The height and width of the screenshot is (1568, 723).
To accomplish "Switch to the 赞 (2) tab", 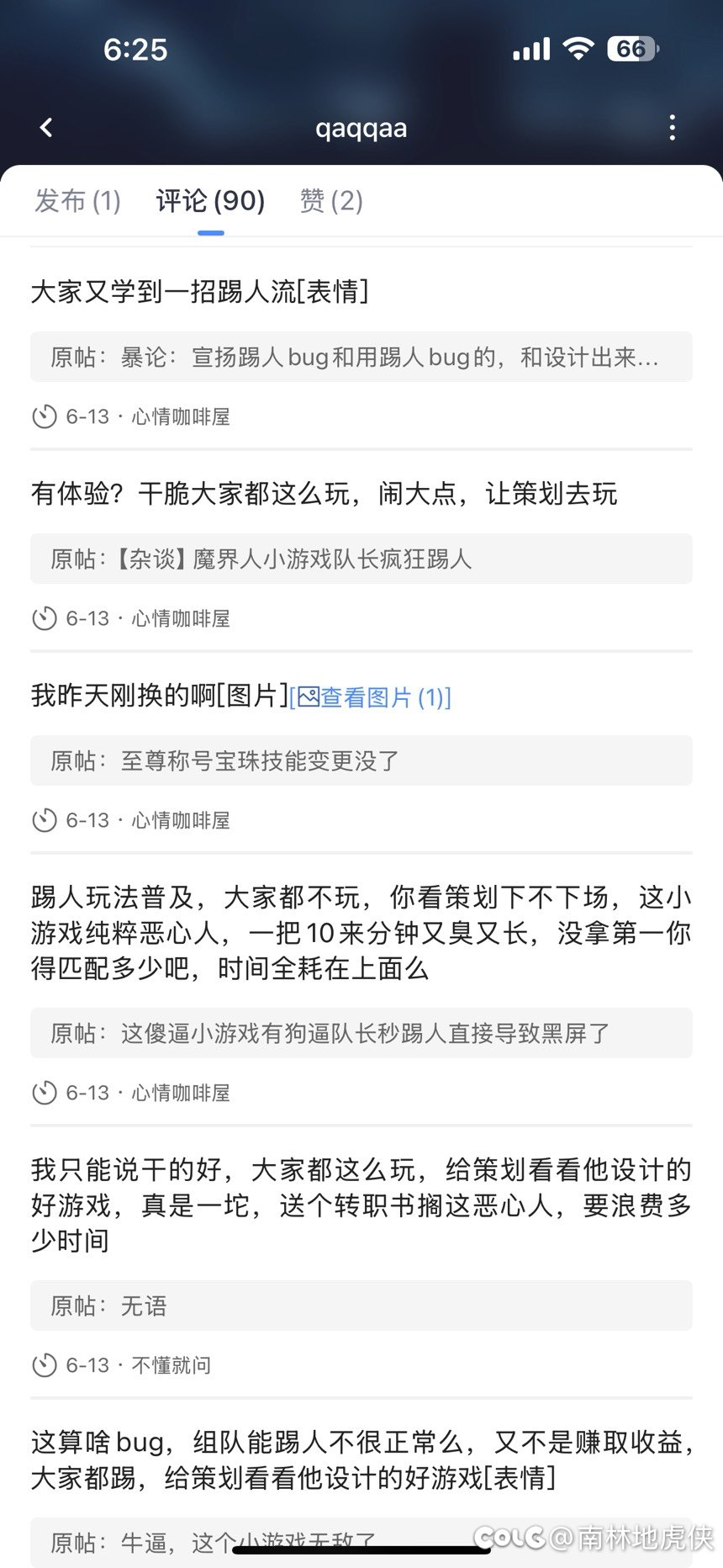I will click(x=331, y=201).
